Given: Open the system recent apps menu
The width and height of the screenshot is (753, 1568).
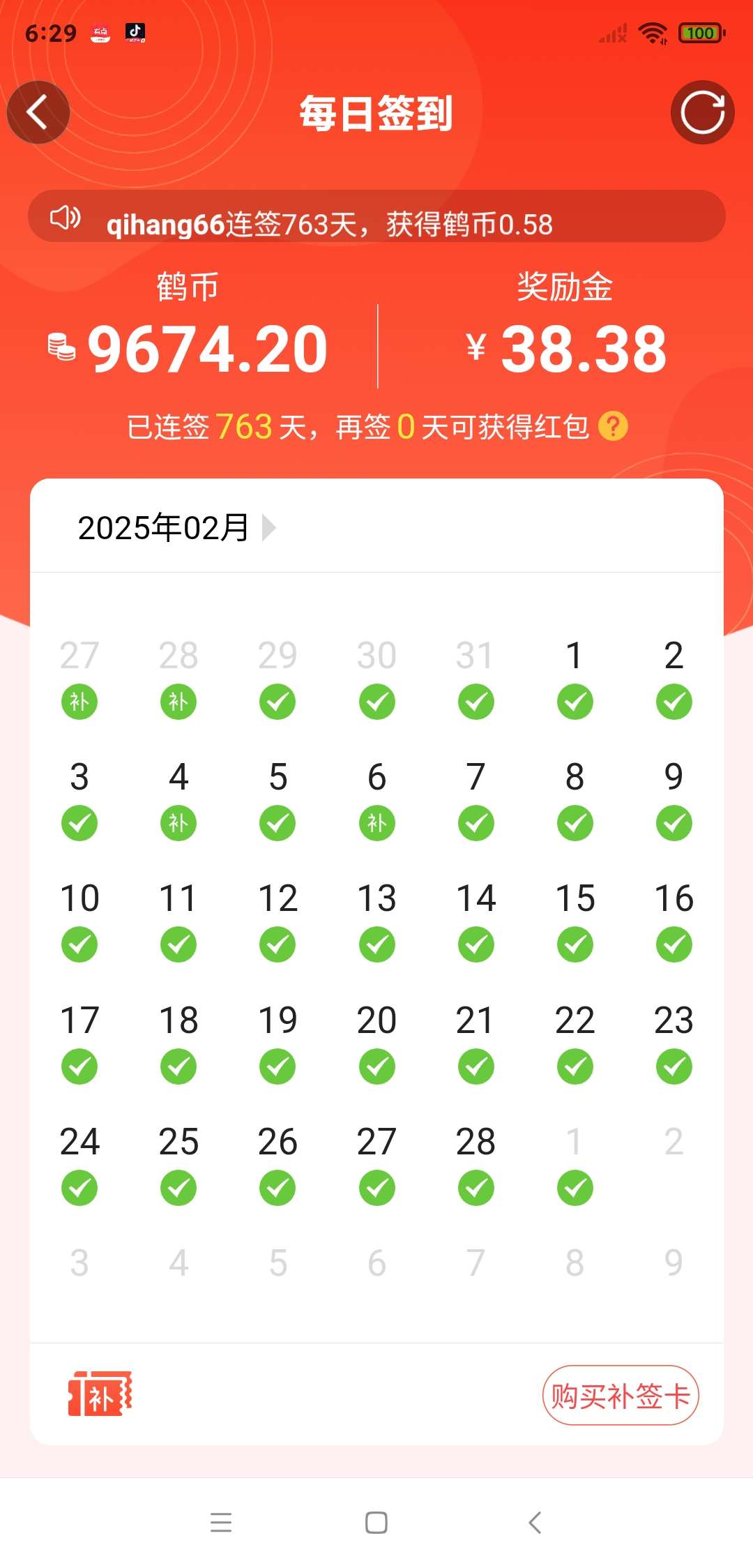Looking at the screenshot, I should [220, 1522].
